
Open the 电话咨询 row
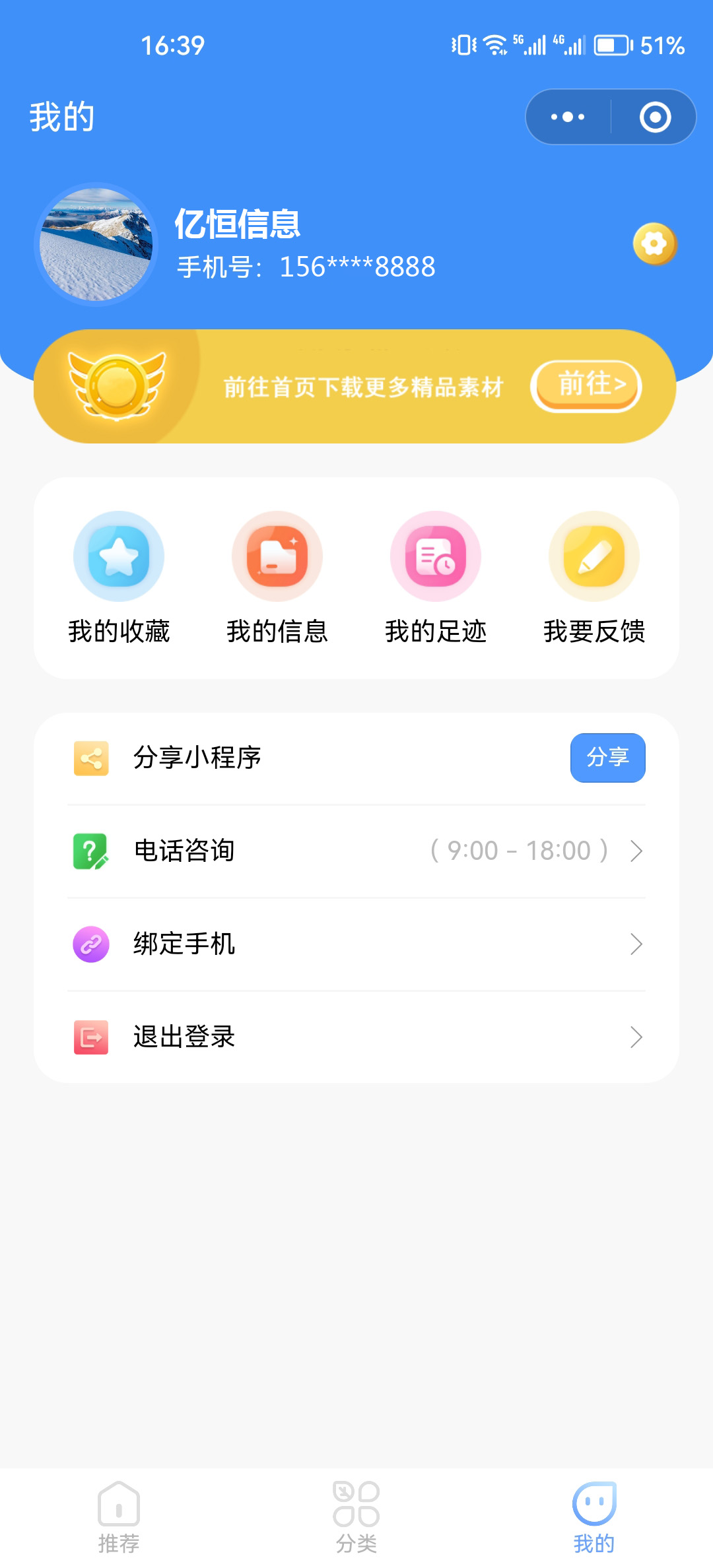tap(356, 851)
